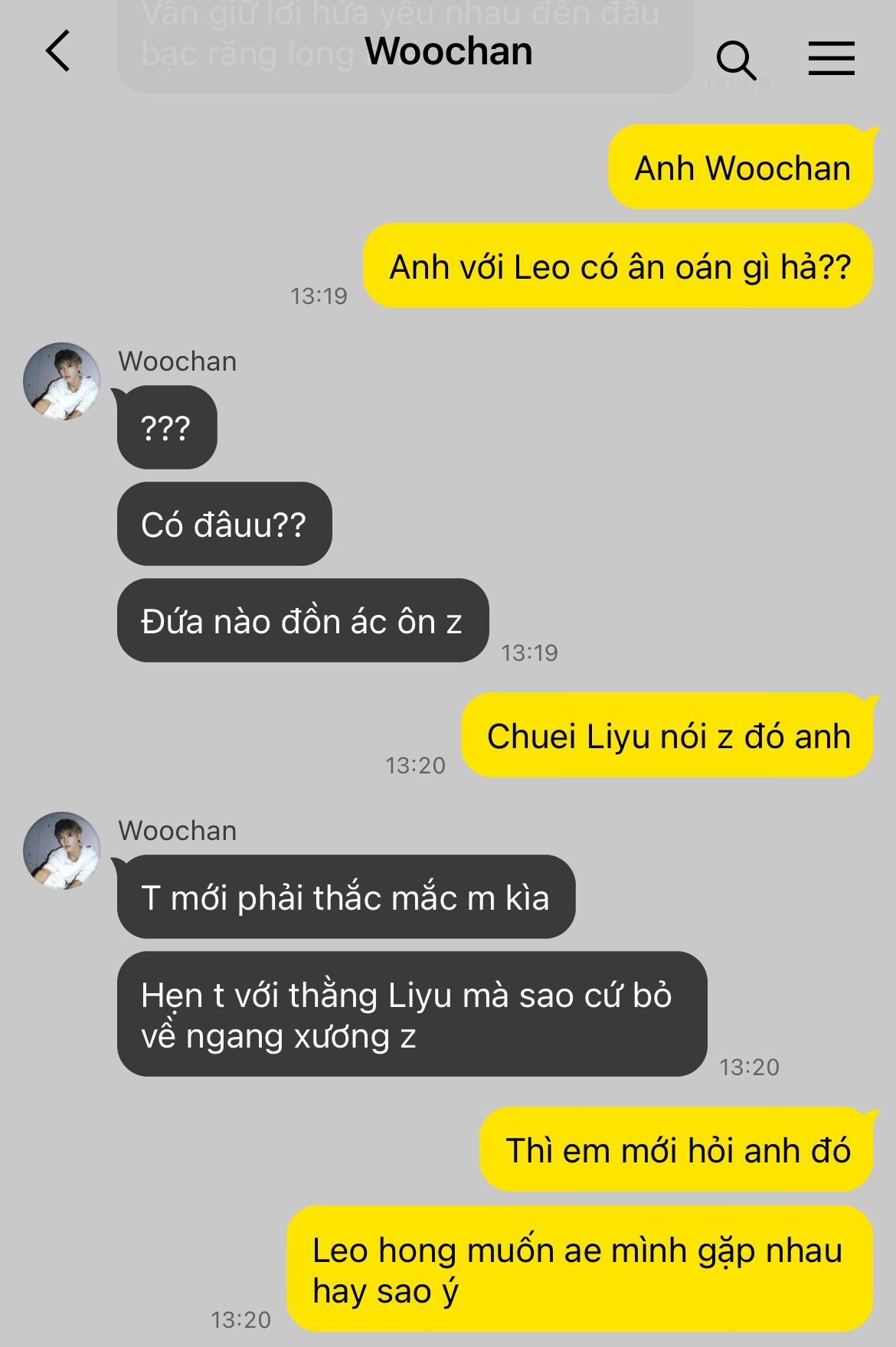Search within the Woochan conversation
Viewport: 896px width, 1347px height.
point(735,60)
